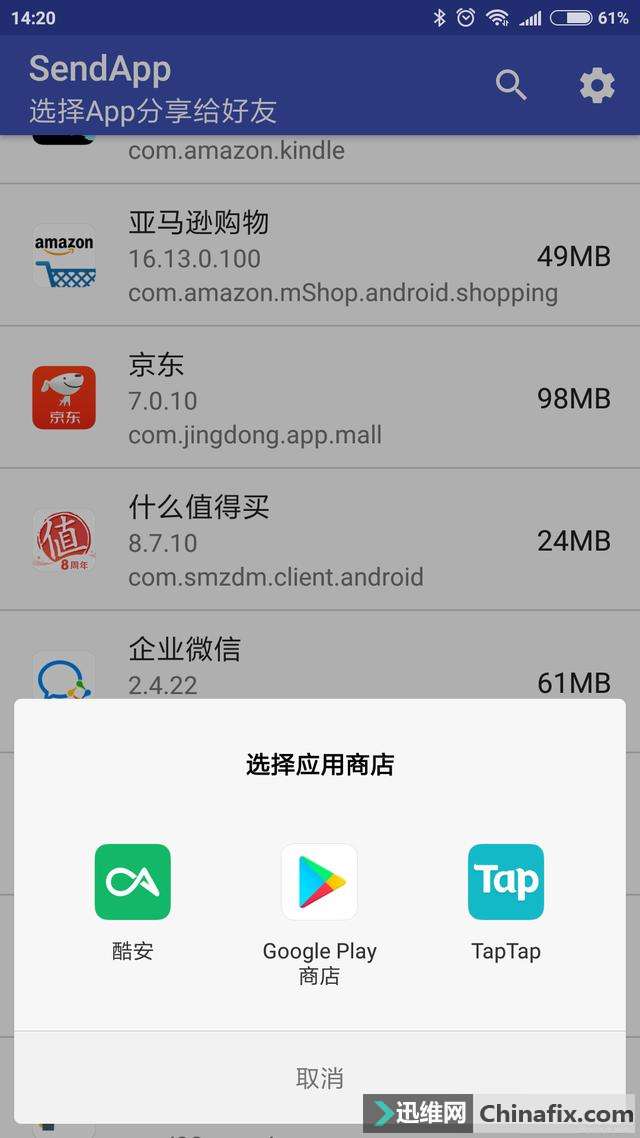640x1138 pixels.
Task: Select Google Play 商店 option
Action: 319,882
